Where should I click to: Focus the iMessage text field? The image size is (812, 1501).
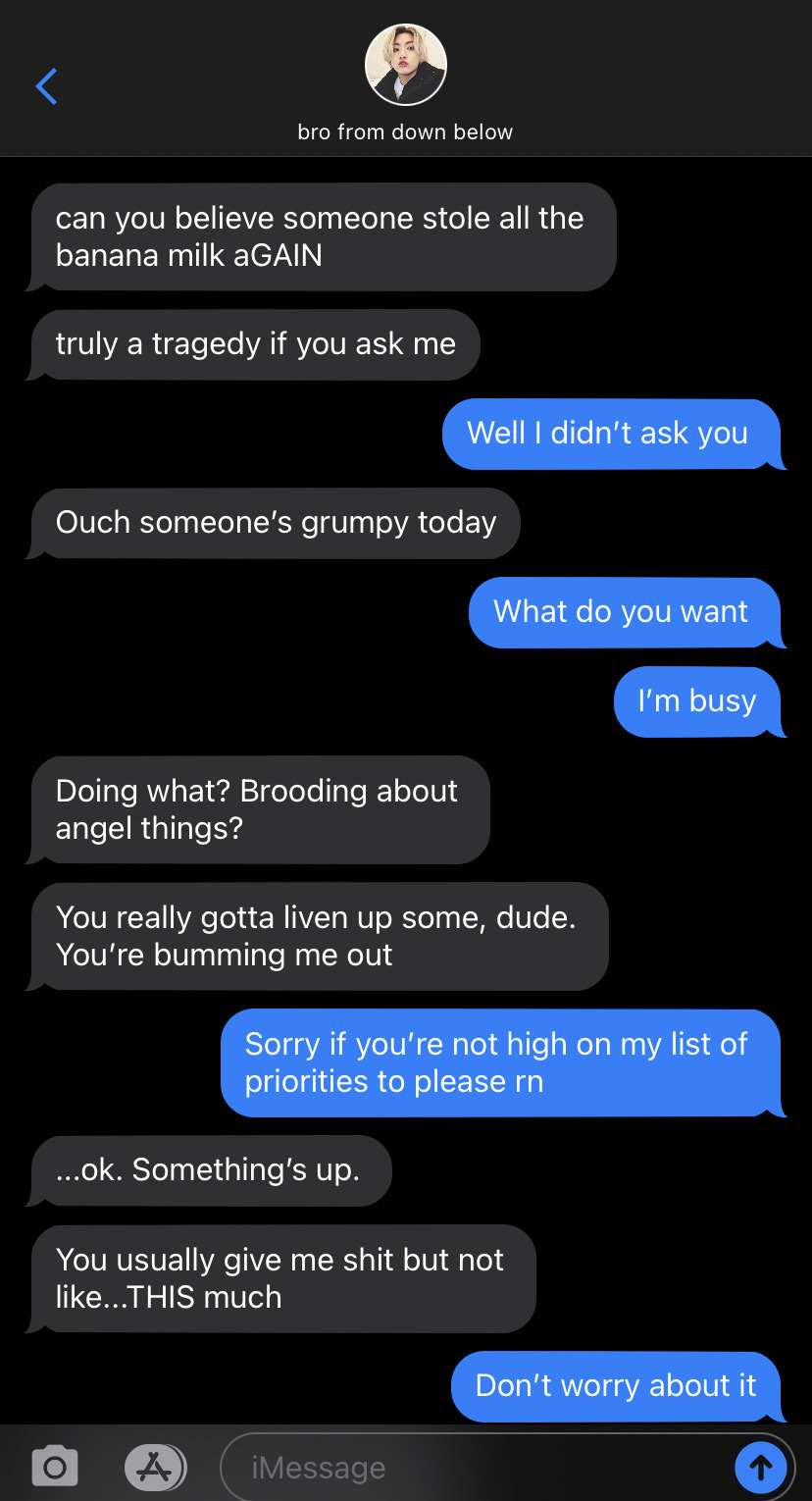[471, 1468]
